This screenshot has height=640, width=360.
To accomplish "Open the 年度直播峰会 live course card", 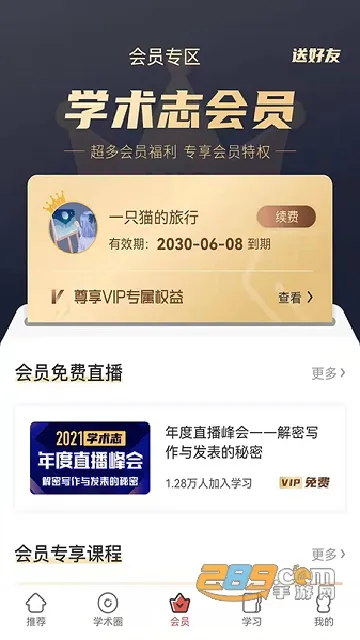I will (180, 458).
